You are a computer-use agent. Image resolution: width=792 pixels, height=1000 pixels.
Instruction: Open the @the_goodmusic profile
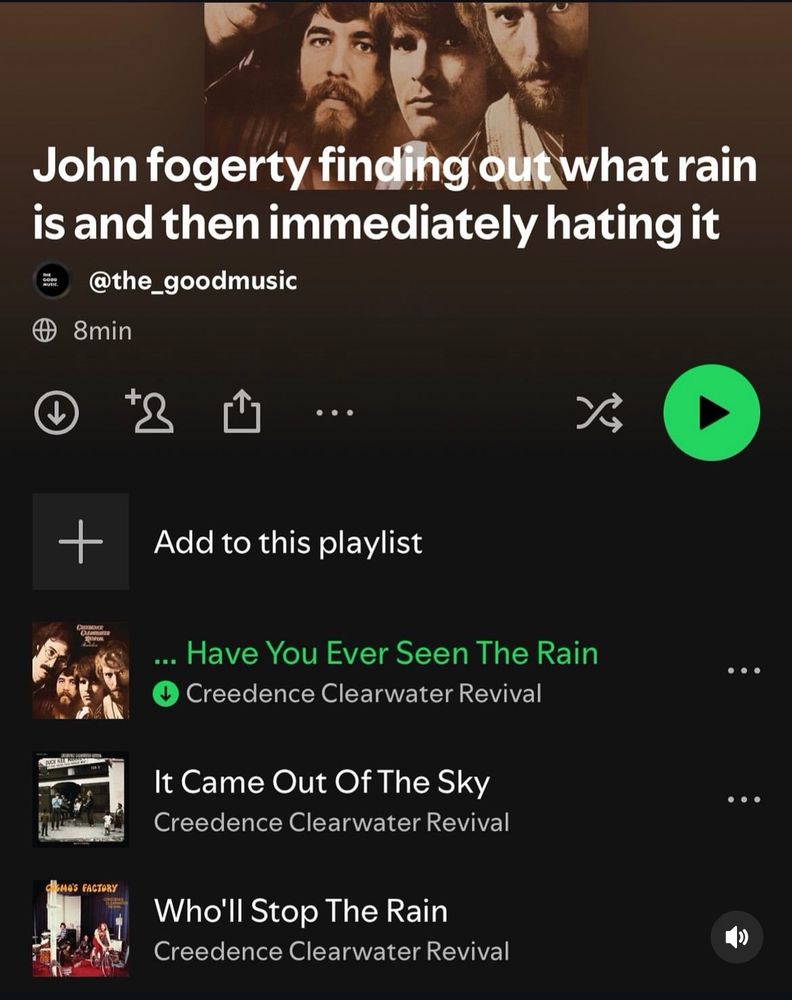(193, 281)
